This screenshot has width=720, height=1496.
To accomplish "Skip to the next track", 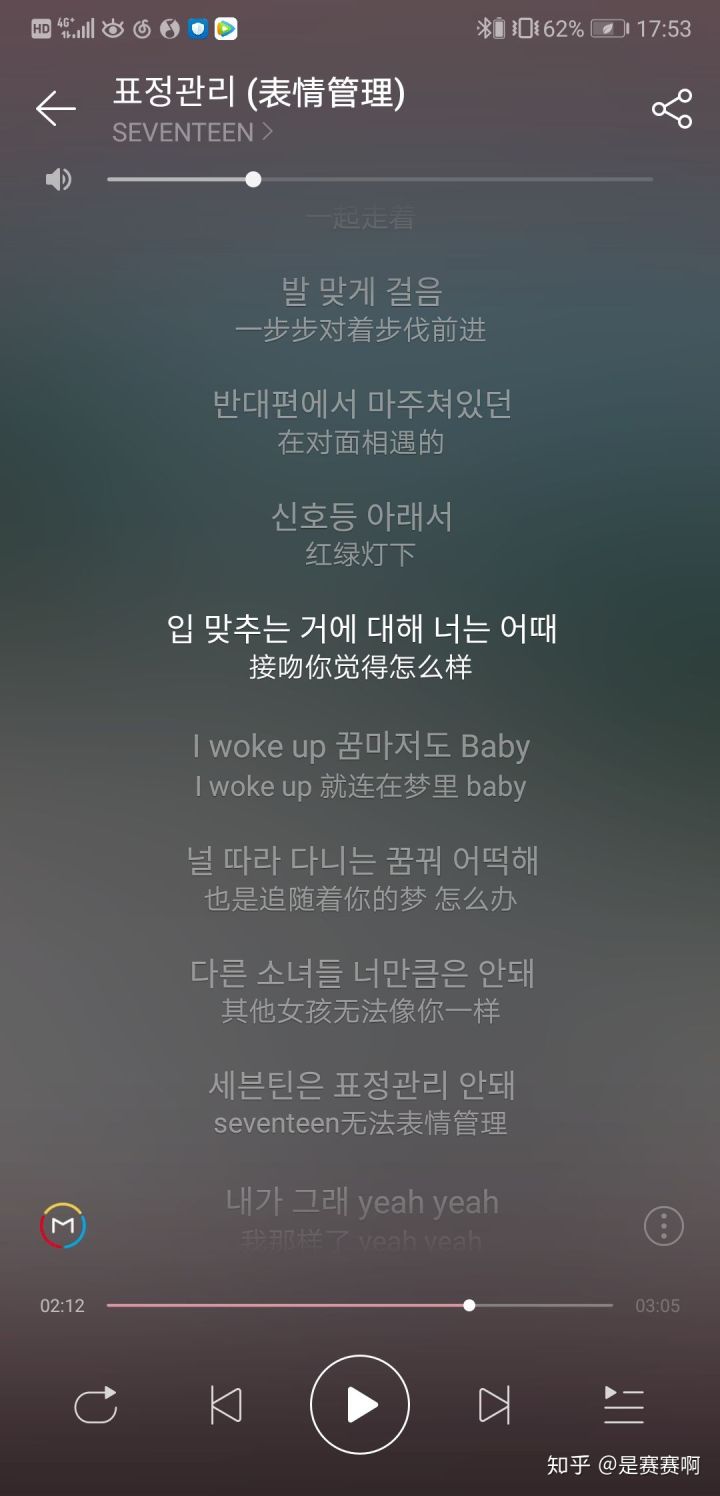I will [x=494, y=1405].
